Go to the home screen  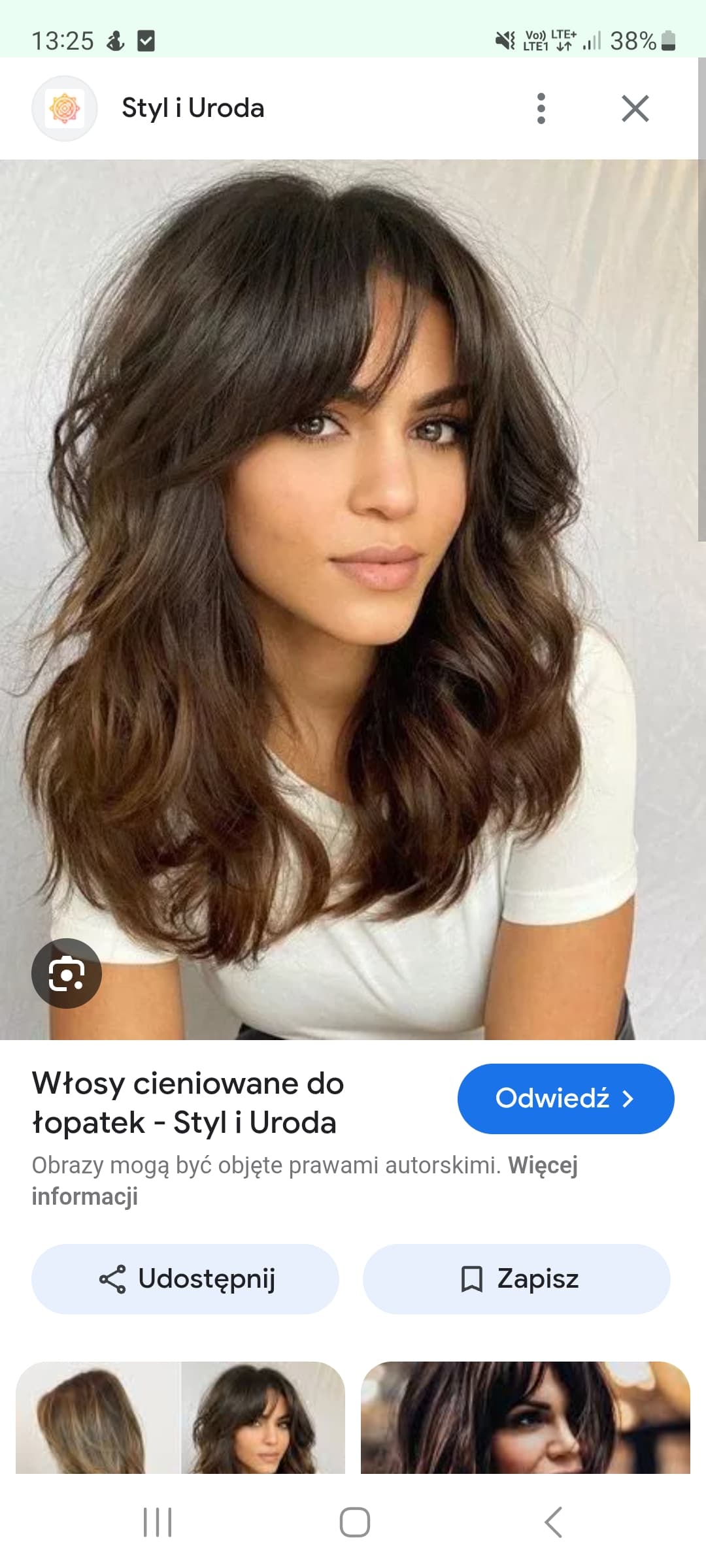click(354, 1522)
